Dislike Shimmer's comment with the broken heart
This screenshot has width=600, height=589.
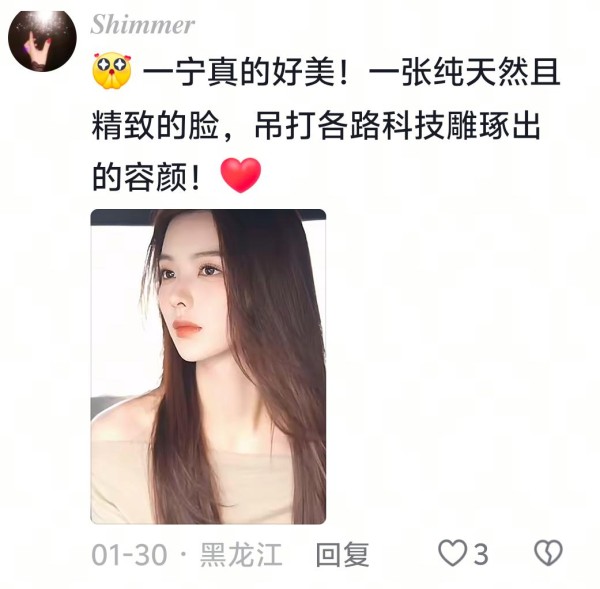pos(548,553)
